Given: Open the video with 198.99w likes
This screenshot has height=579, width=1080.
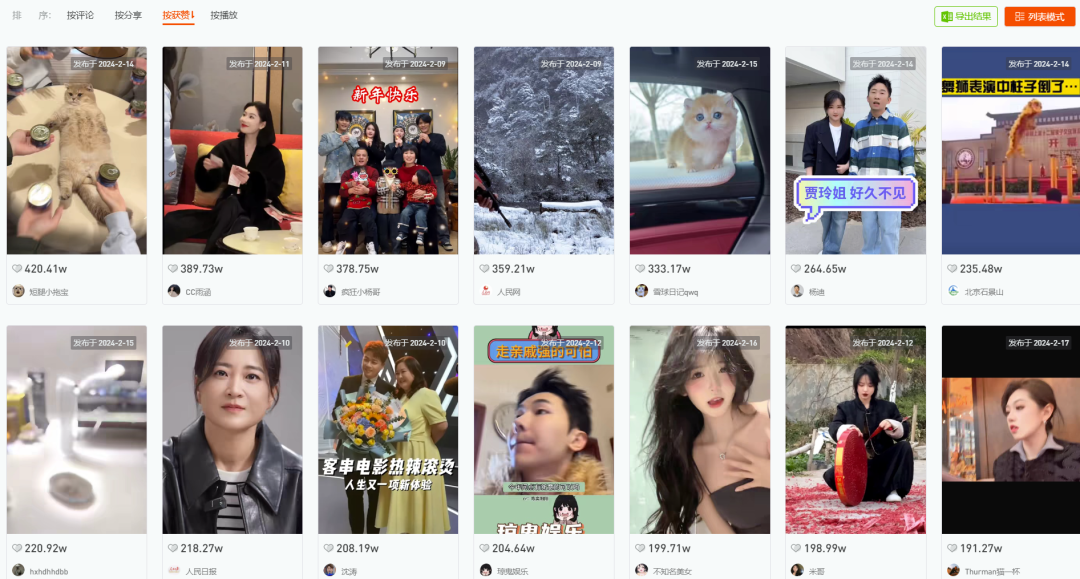Looking at the screenshot, I should pos(856,429).
